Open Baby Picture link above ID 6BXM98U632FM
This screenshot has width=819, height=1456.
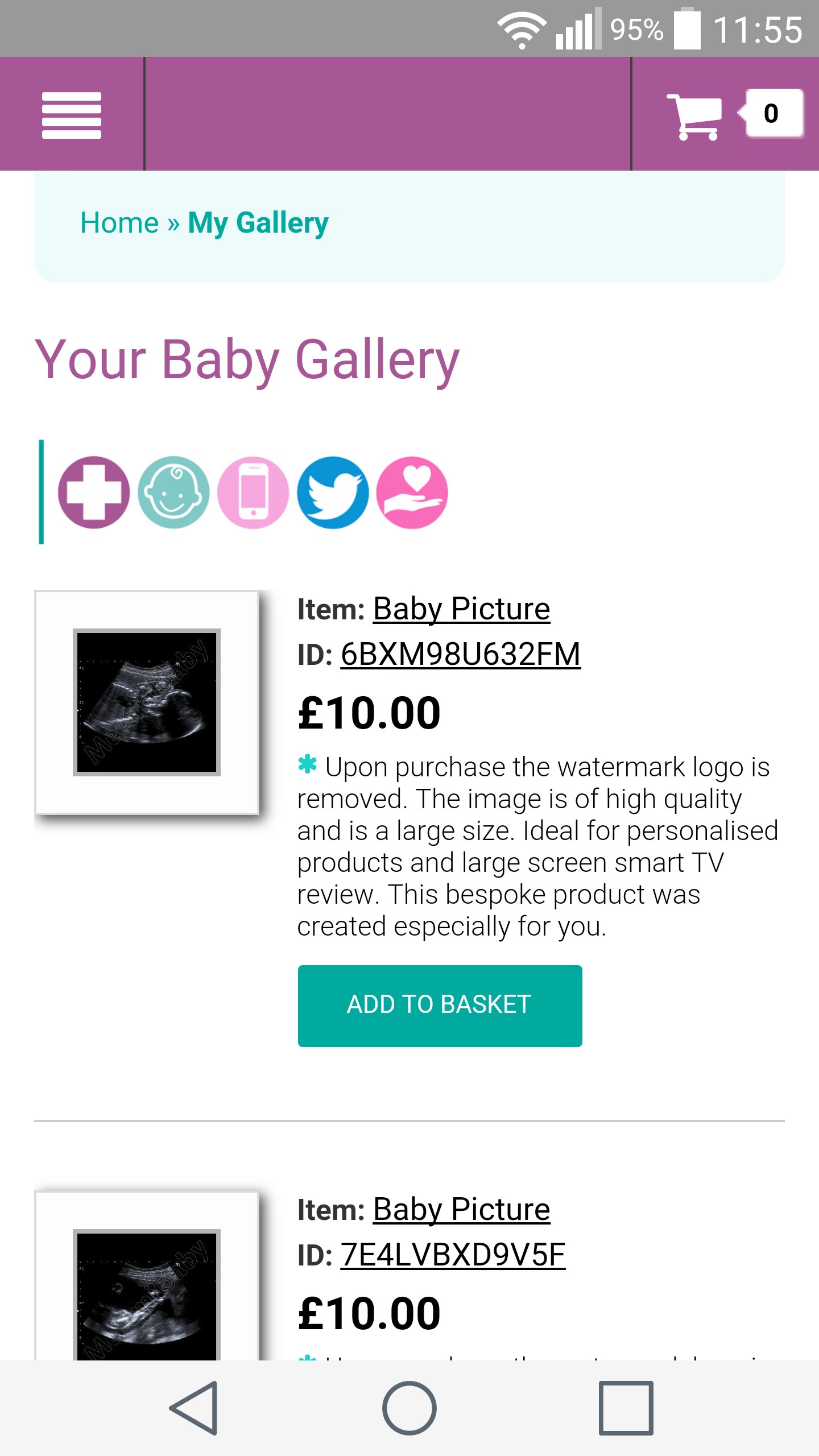tap(461, 609)
